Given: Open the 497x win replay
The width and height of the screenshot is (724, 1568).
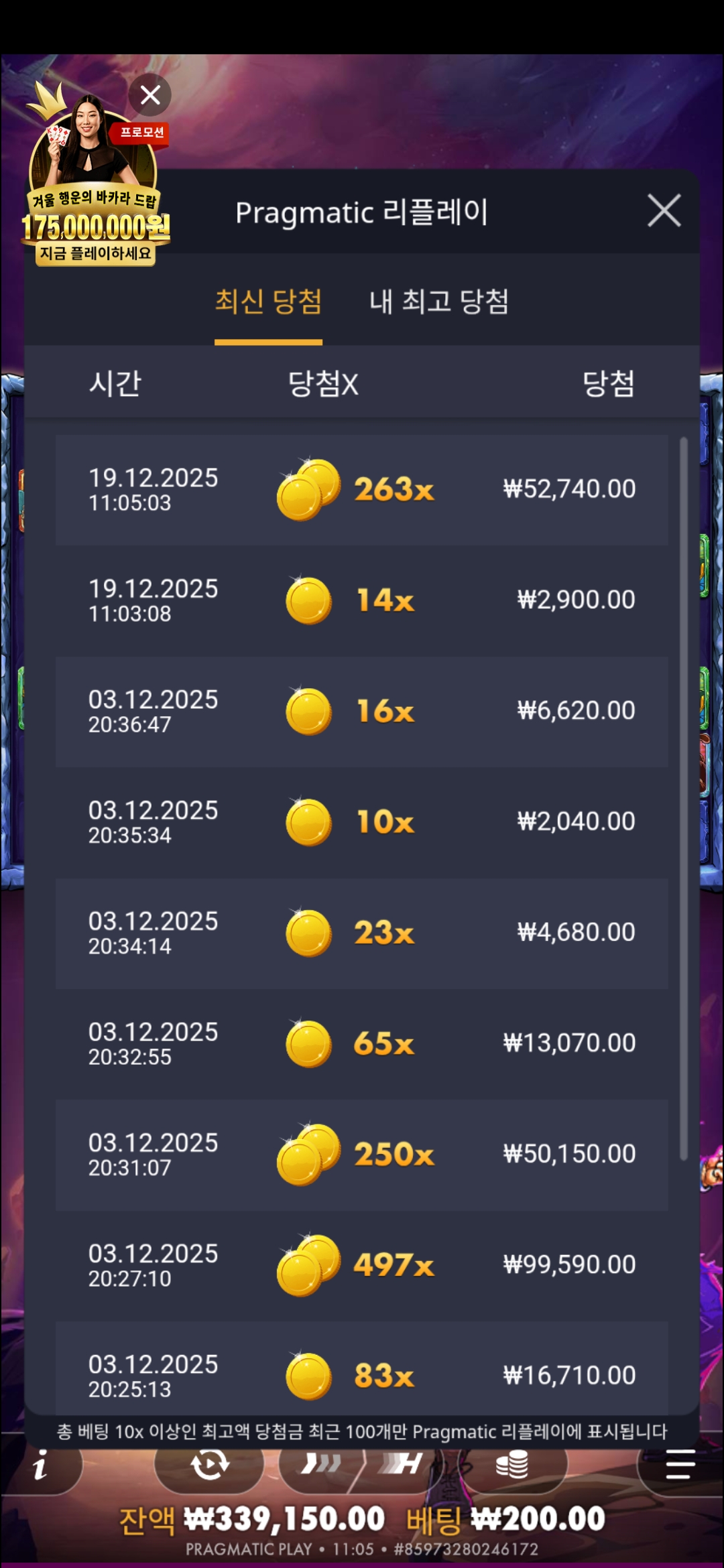Looking at the screenshot, I should click(362, 1265).
